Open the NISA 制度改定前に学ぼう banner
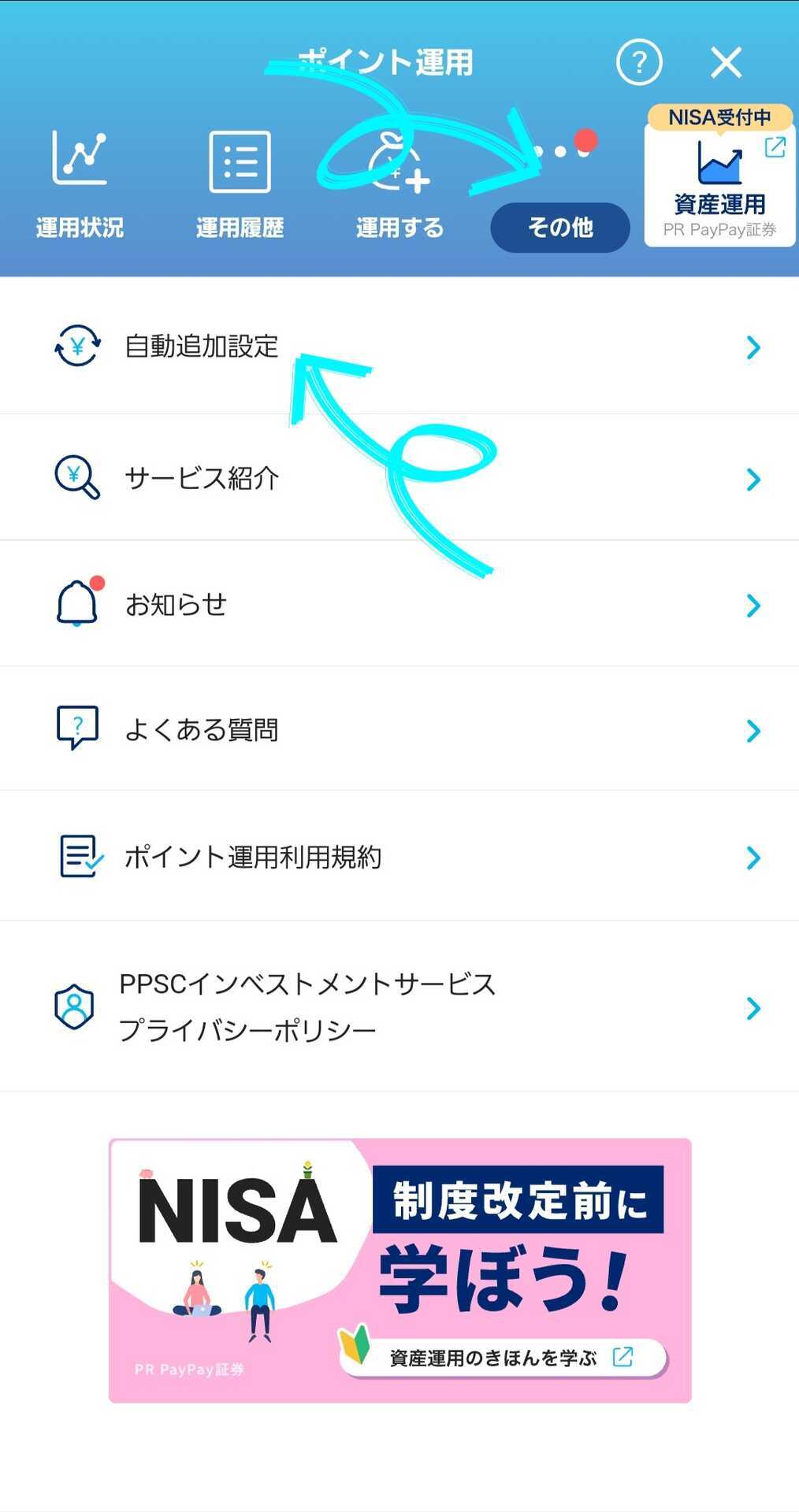 point(399,1269)
